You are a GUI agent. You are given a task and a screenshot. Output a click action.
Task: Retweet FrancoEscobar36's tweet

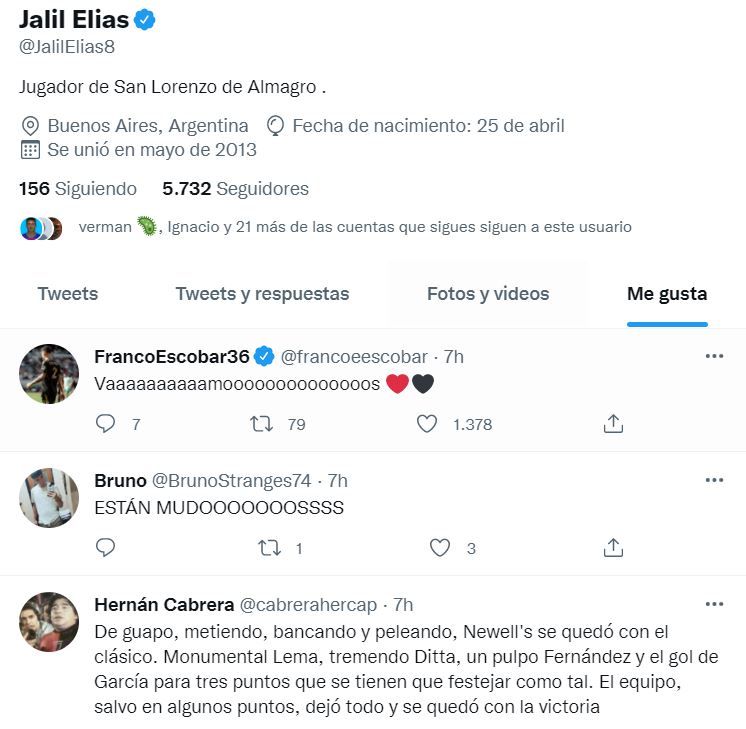[262, 424]
